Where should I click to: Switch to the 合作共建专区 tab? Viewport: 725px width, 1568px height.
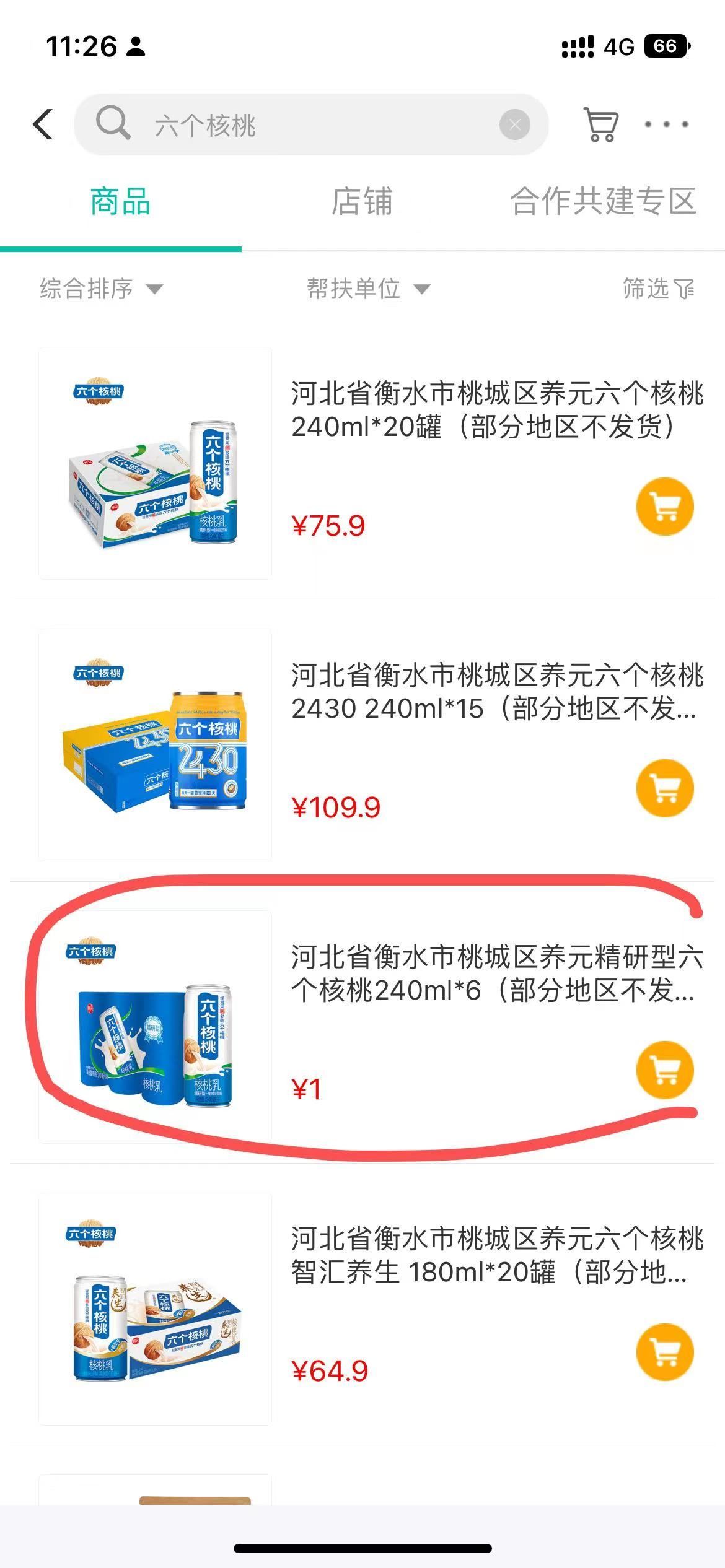coord(603,202)
